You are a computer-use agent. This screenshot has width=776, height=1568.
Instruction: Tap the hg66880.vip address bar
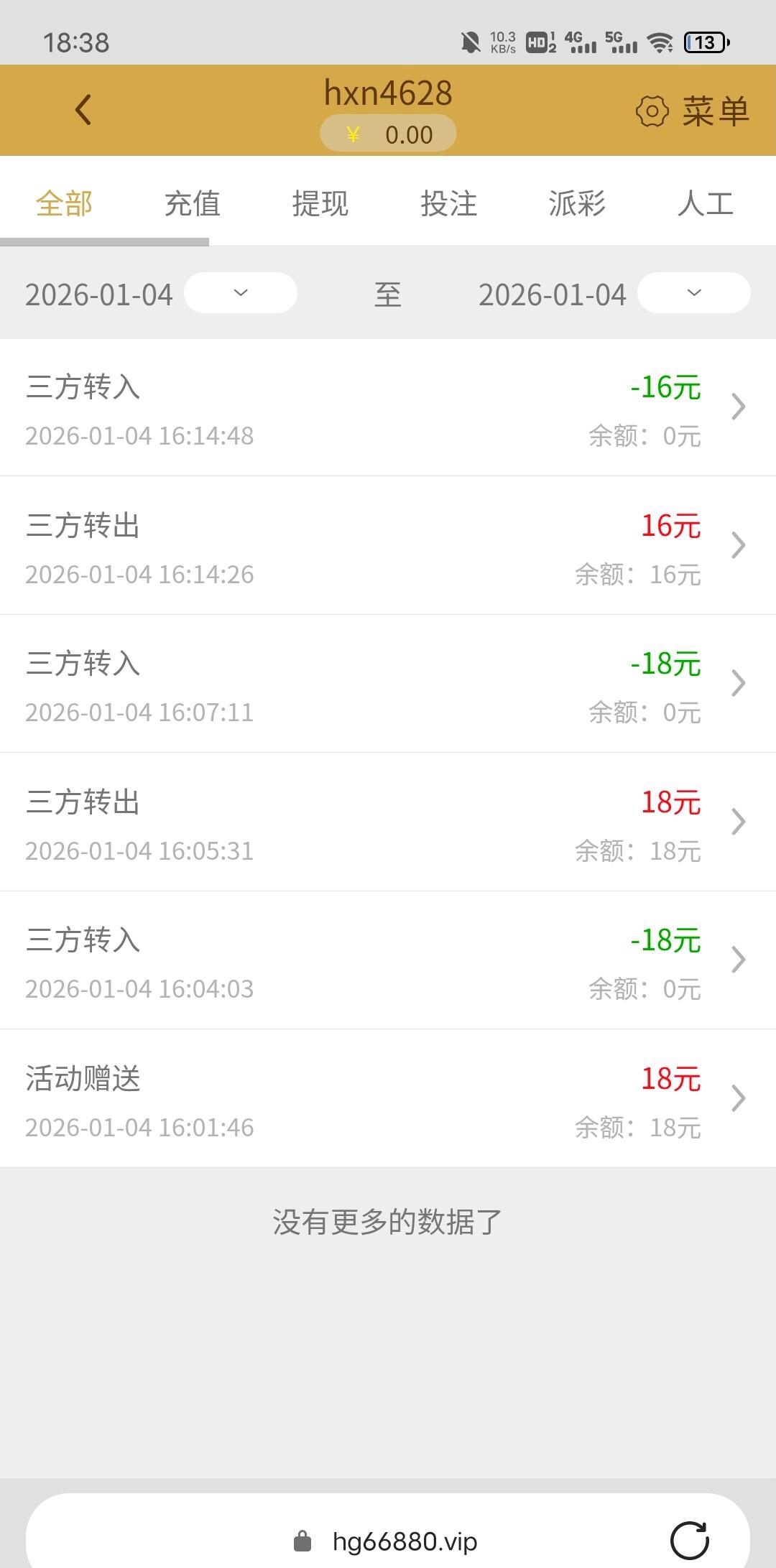(388, 1541)
